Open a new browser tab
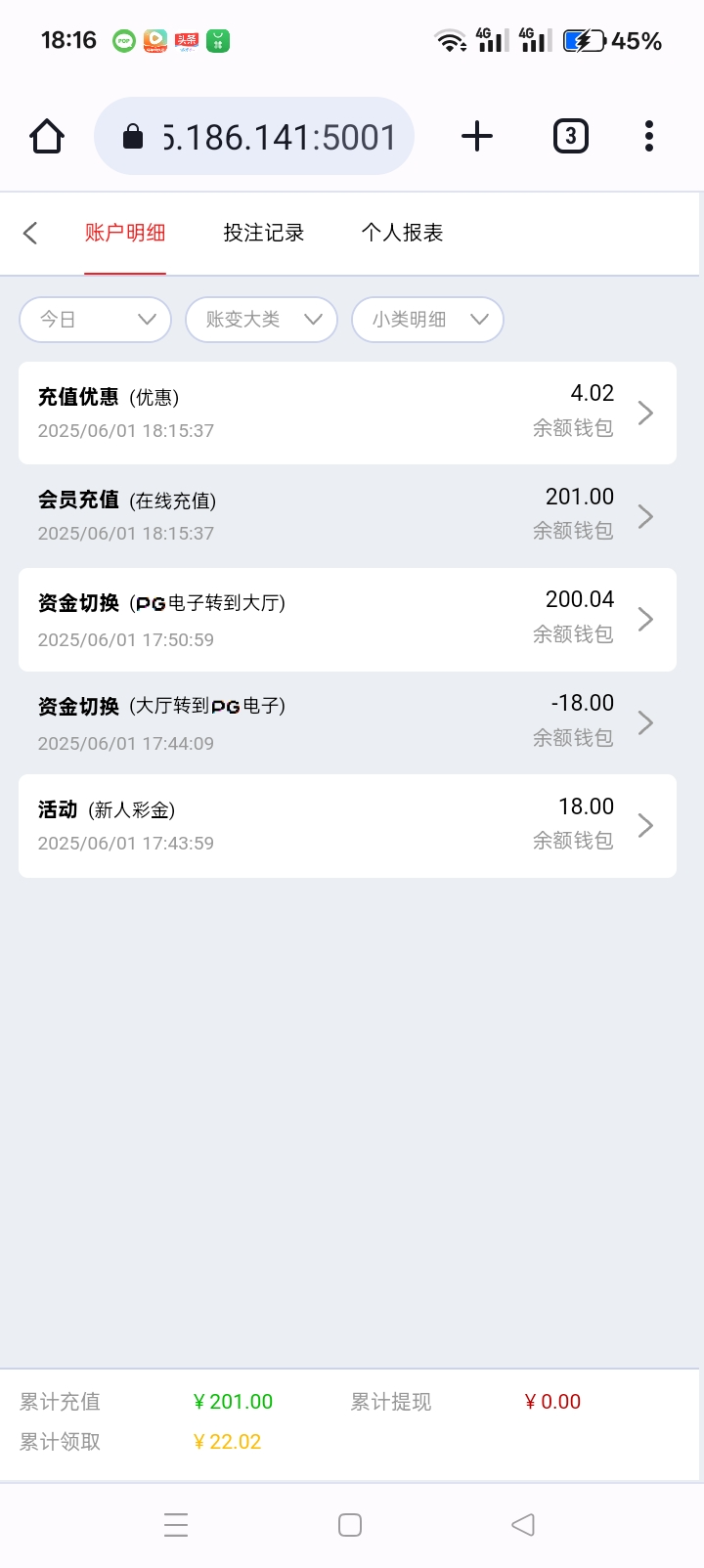704x1568 pixels. pos(477,137)
